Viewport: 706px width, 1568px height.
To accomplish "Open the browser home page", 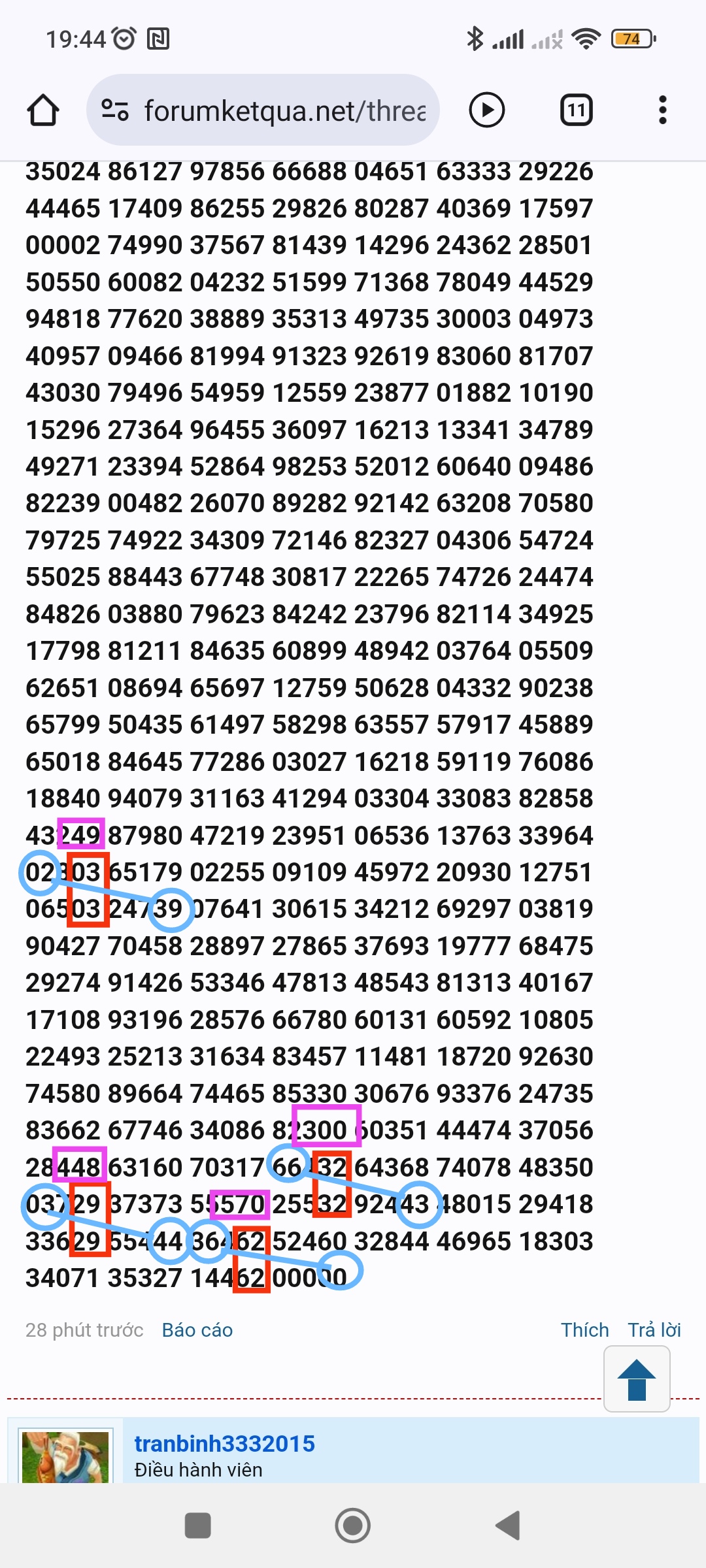I will (43, 110).
